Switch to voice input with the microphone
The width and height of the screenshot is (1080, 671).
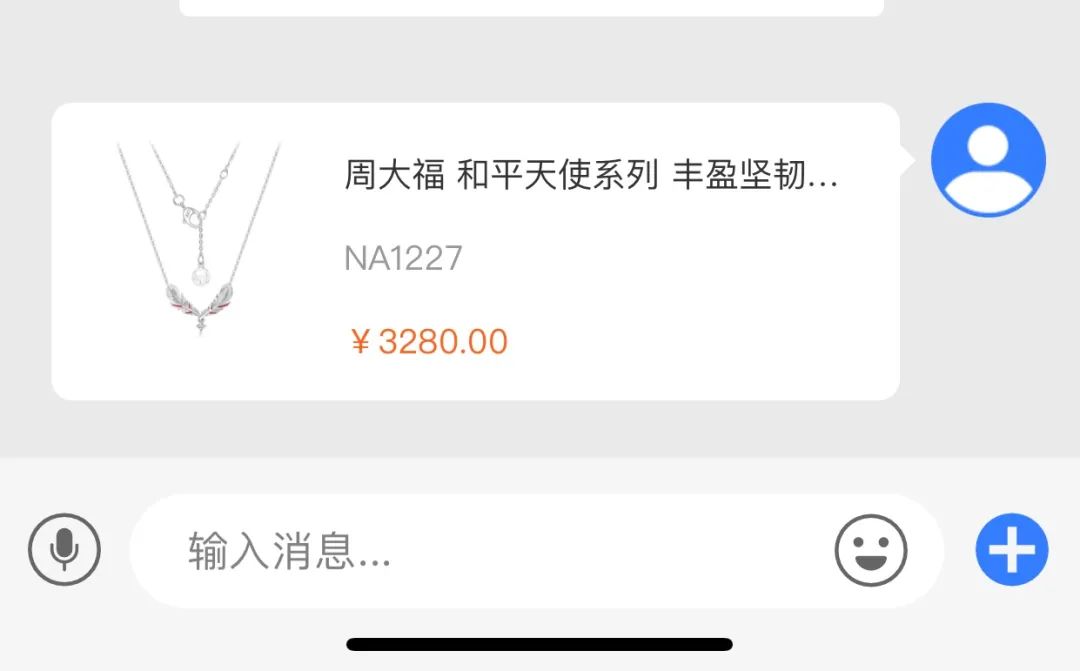[64, 549]
